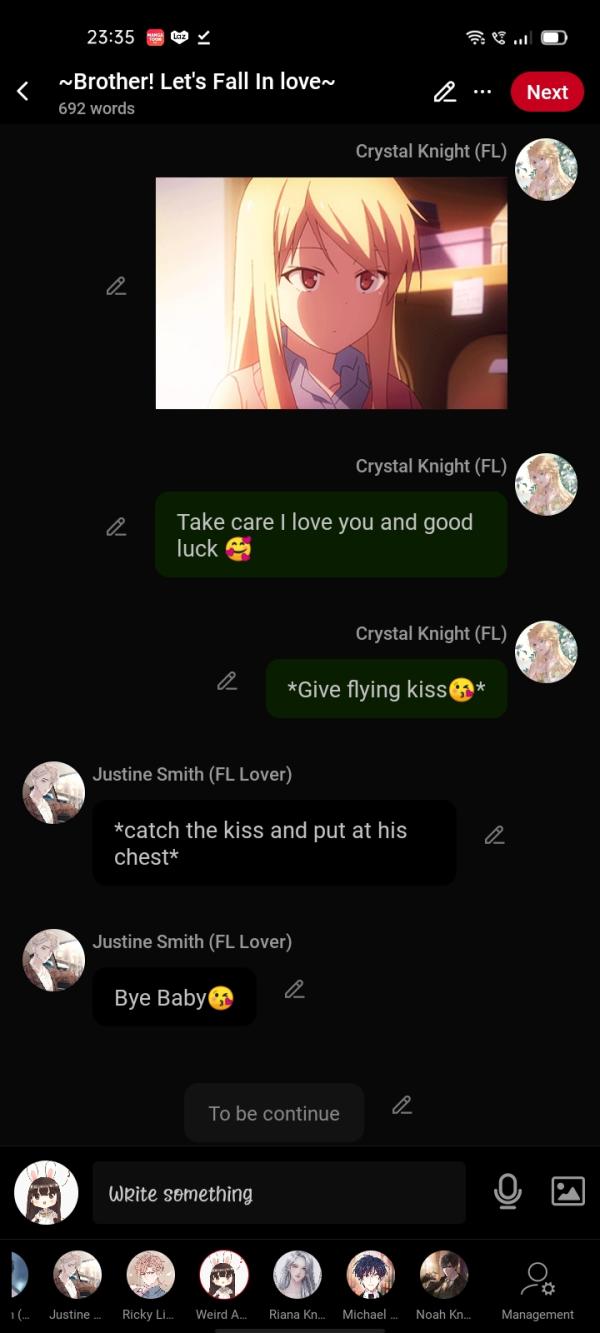600x1333 pixels.
Task: Insert a picture using the image icon
Action: point(568,1190)
